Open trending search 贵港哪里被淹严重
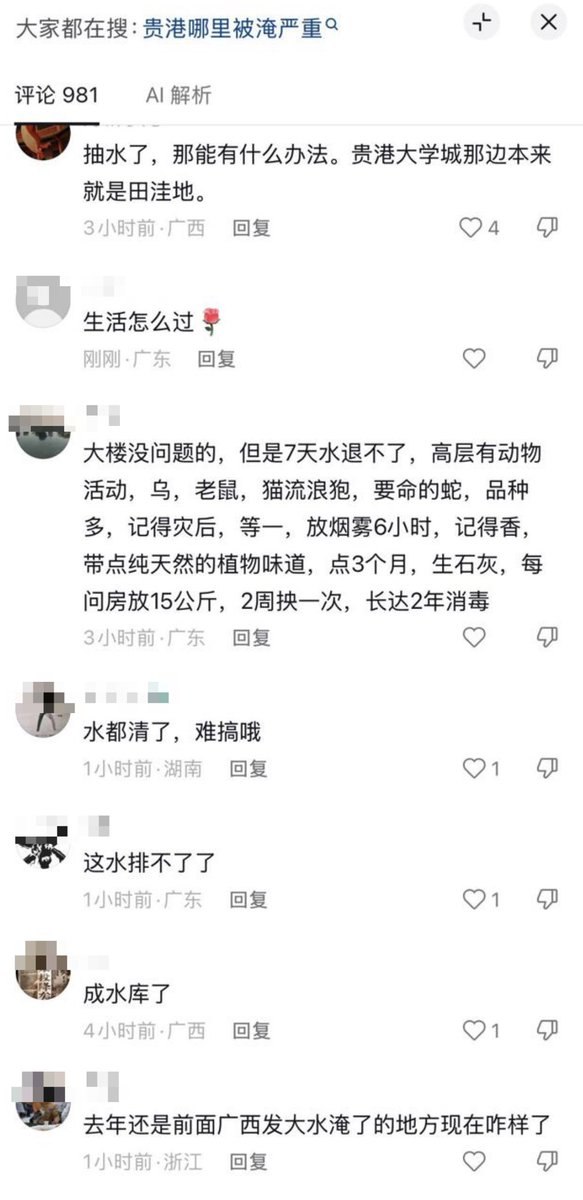This screenshot has height=1200, width=583. point(240,27)
